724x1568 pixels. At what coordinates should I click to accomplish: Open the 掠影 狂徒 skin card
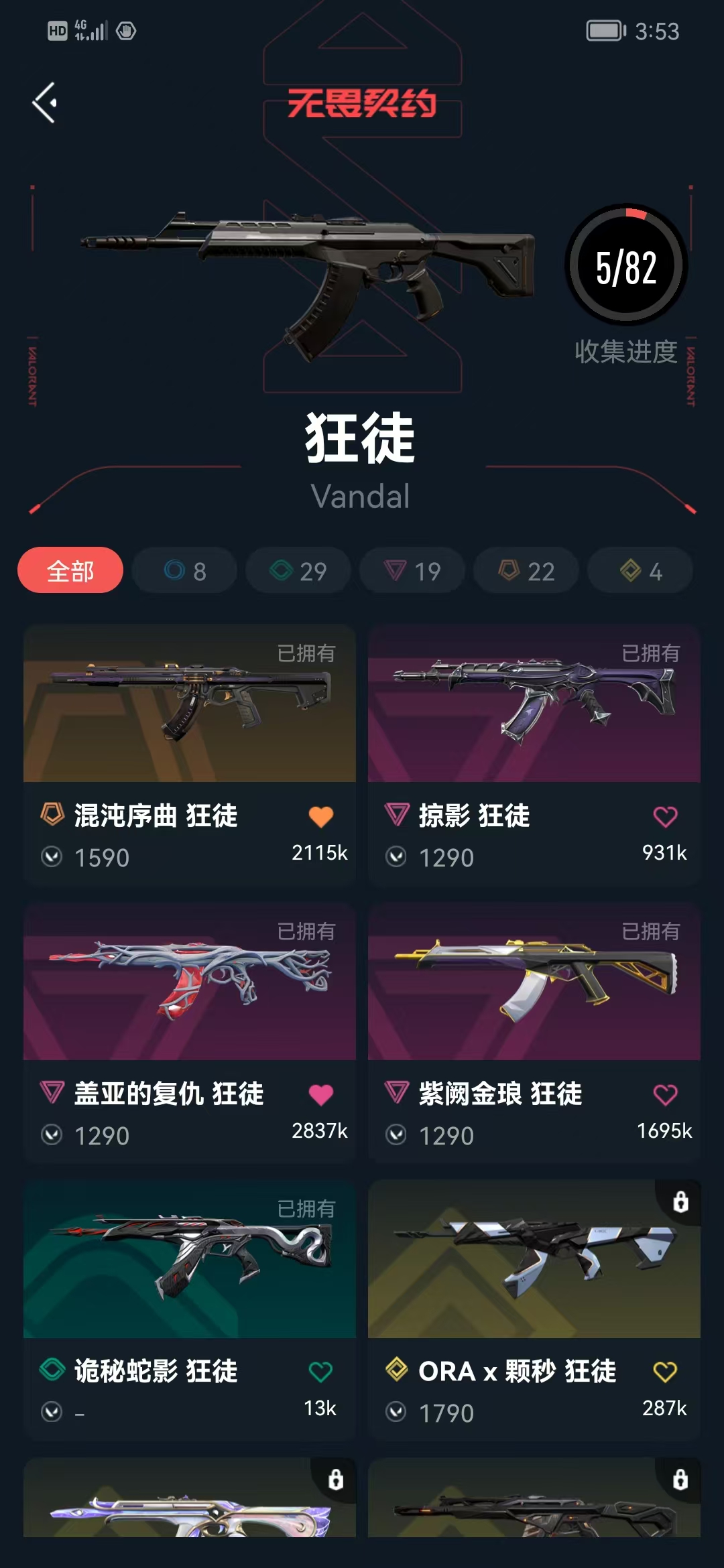coord(534,704)
